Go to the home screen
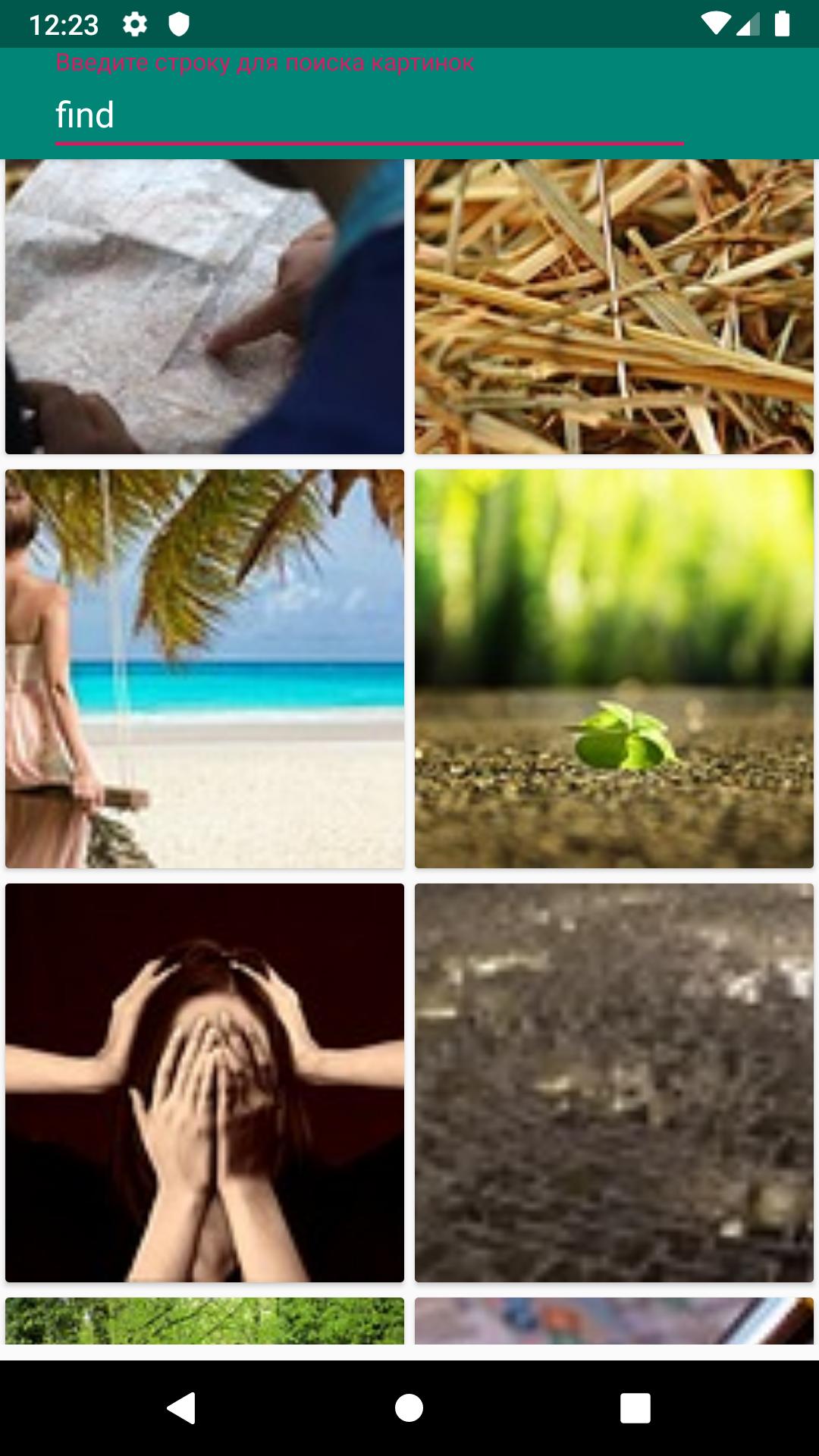The width and height of the screenshot is (819, 1456). click(409, 1408)
